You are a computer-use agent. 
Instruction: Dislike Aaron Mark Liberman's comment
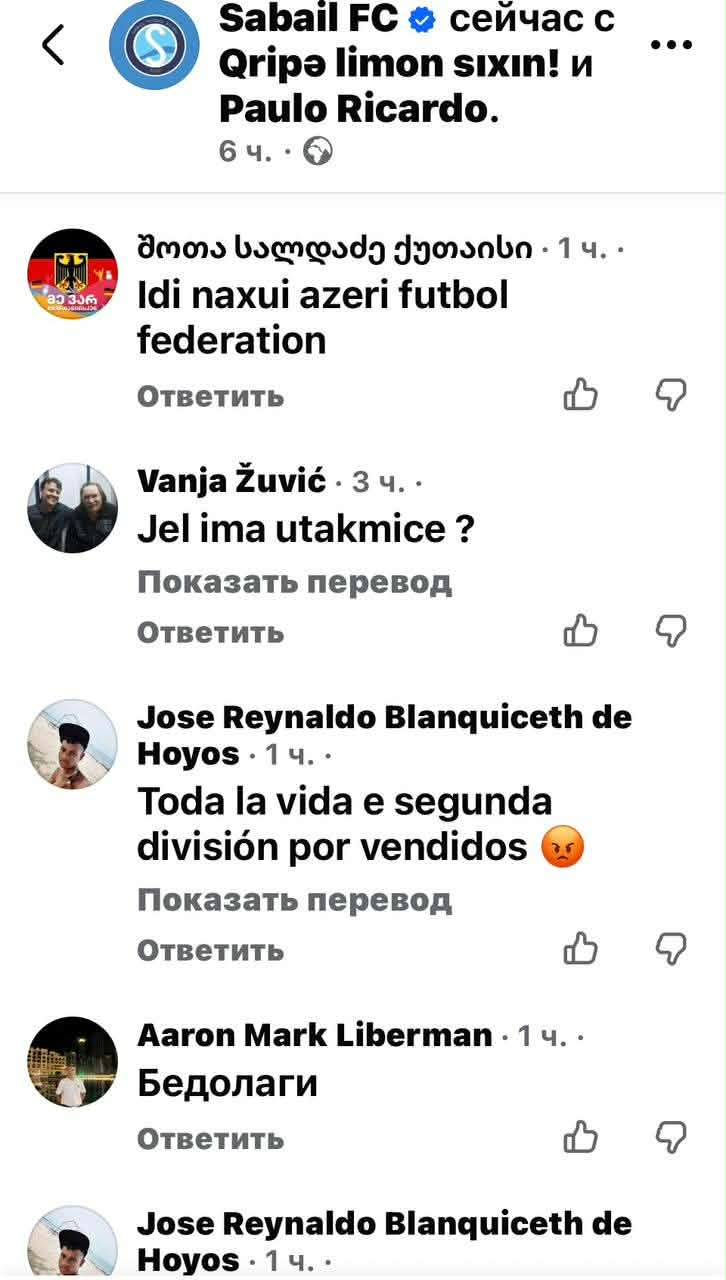click(671, 1137)
